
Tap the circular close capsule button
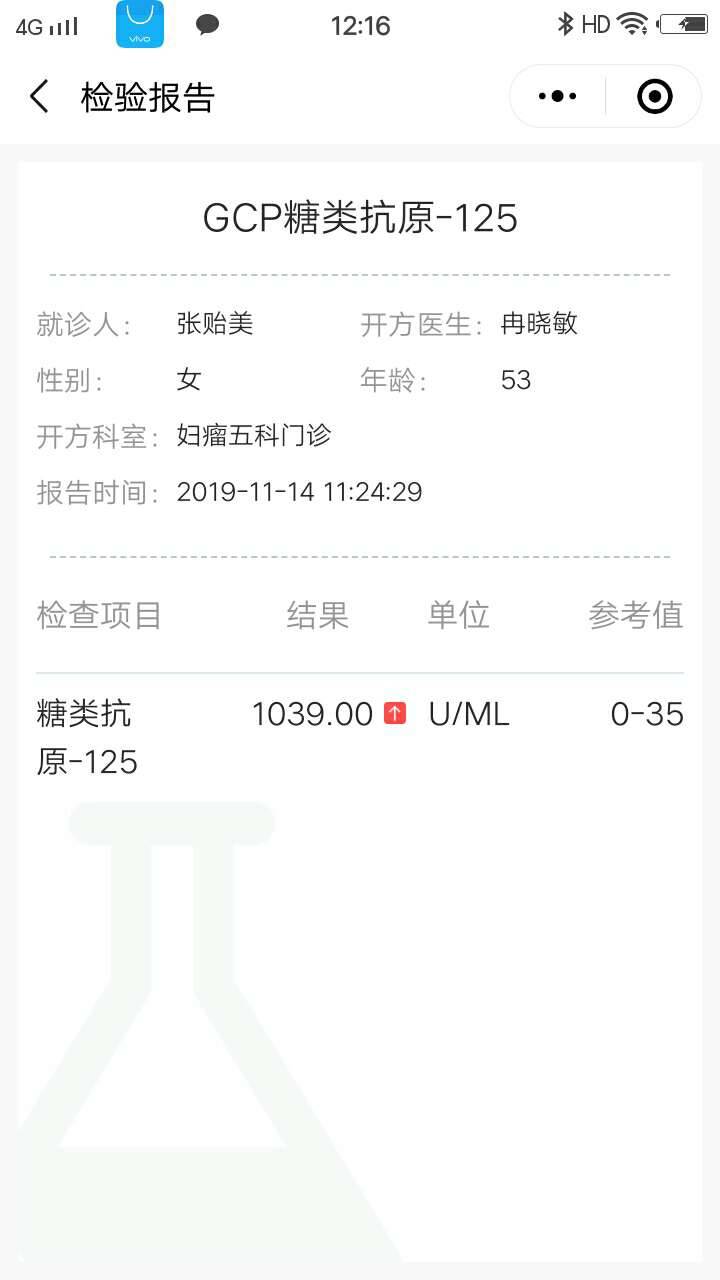pos(653,95)
